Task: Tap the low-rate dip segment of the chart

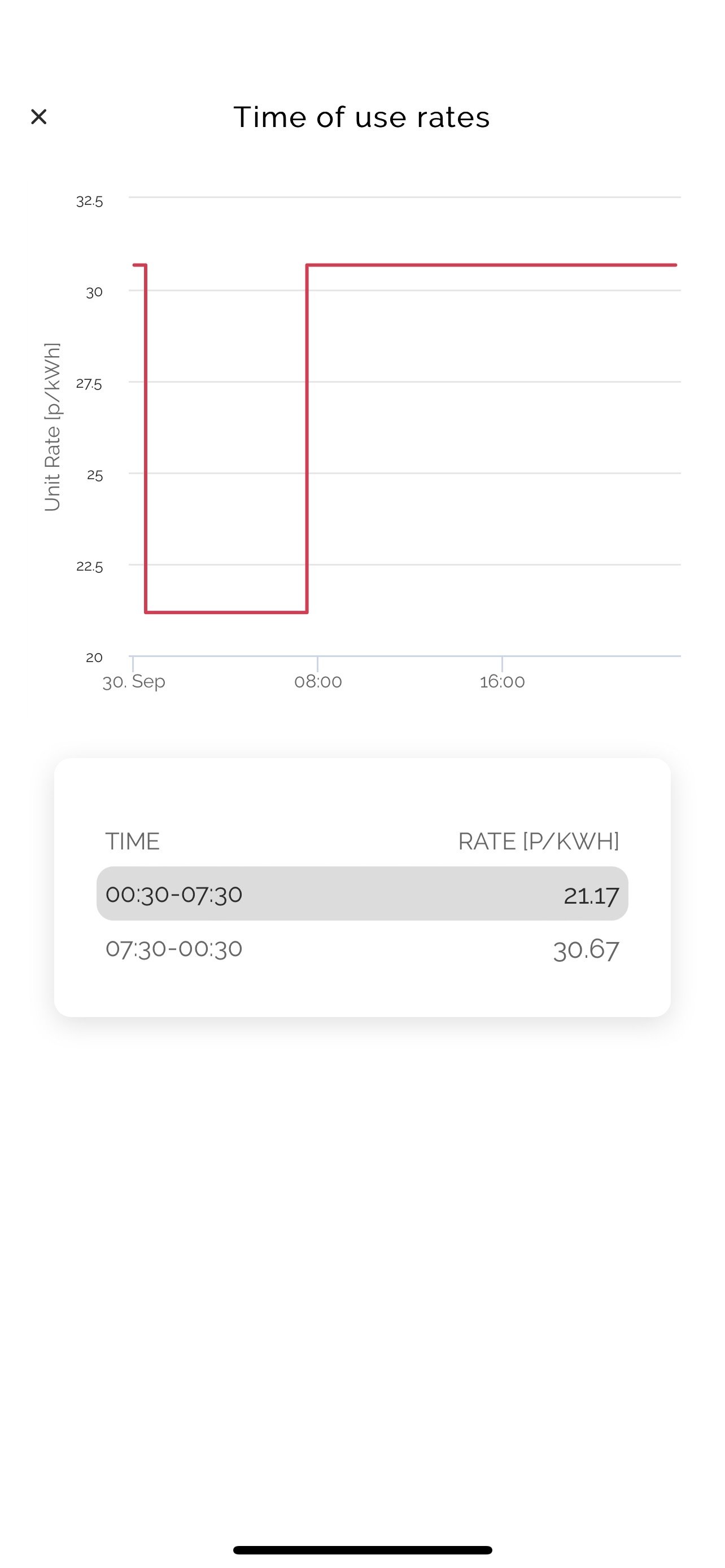Action: click(225, 612)
